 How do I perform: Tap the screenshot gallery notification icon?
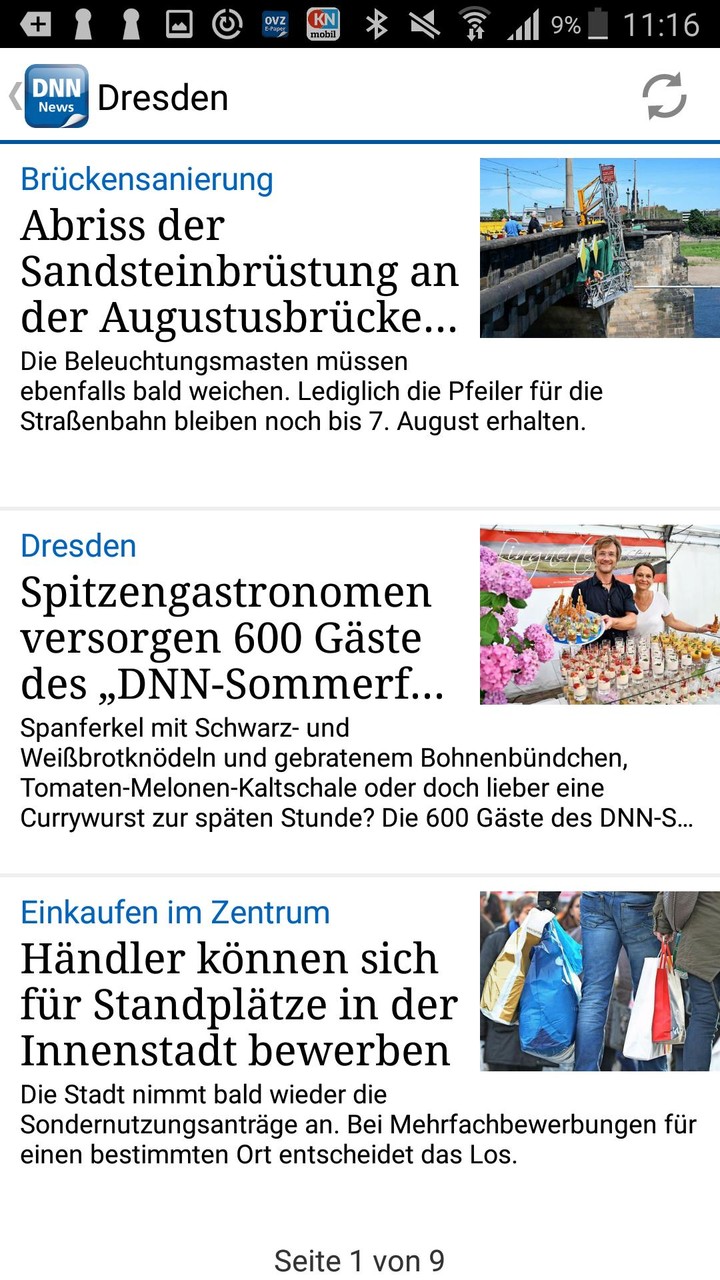tap(180, 21)
